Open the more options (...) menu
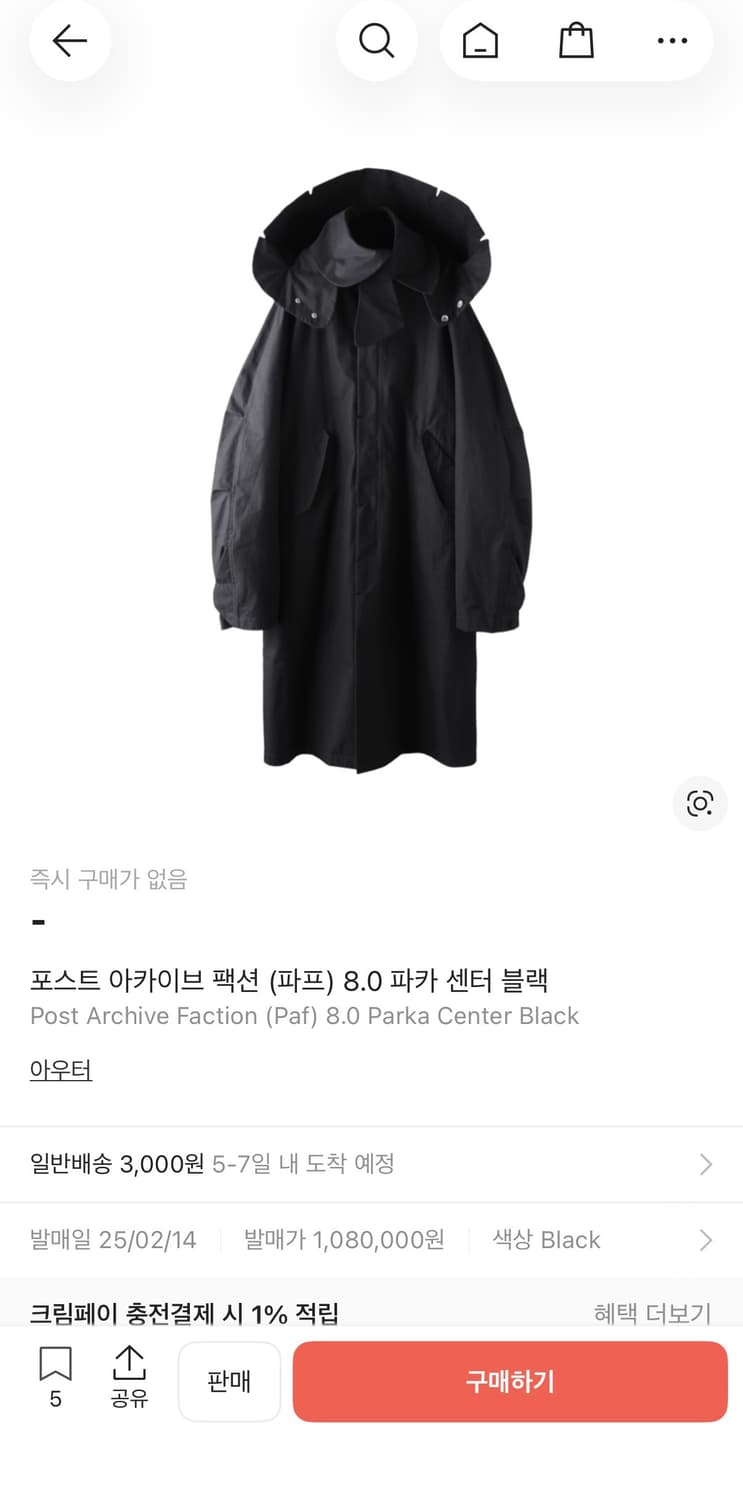743x1500 pixels. pyautogui.click(x=672, y=41)
